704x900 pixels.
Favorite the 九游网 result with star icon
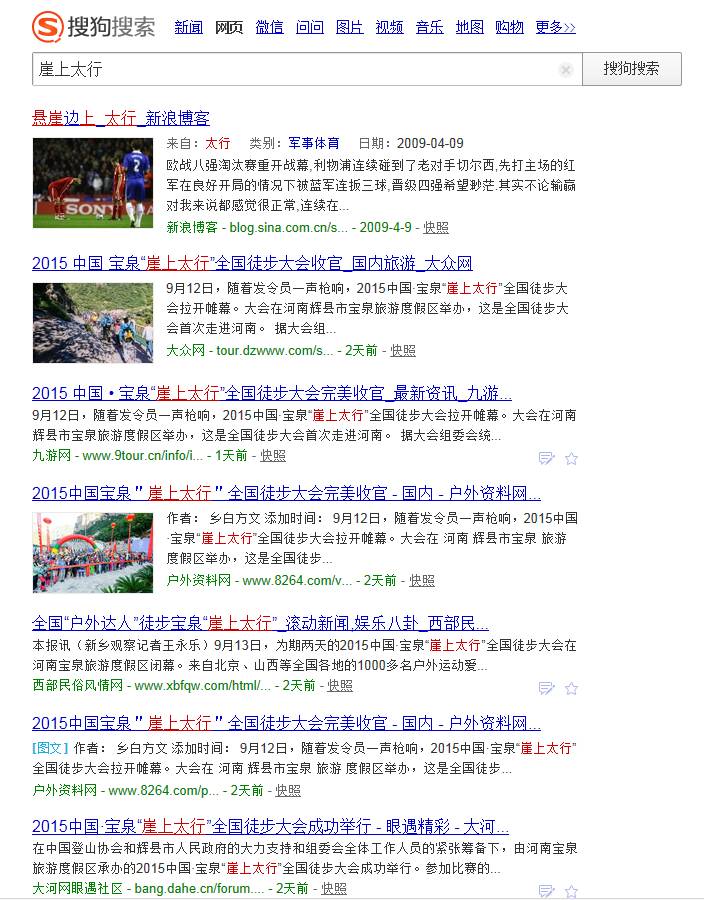coord(571,458)
